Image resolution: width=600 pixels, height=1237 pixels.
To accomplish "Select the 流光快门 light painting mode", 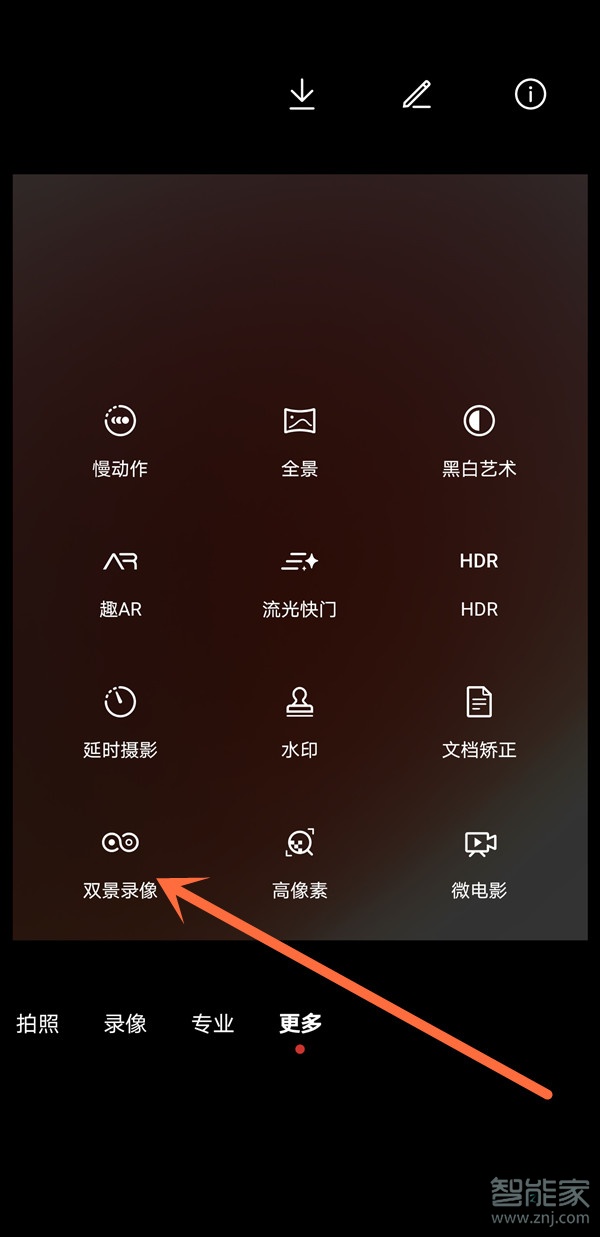I will point(300,581).
